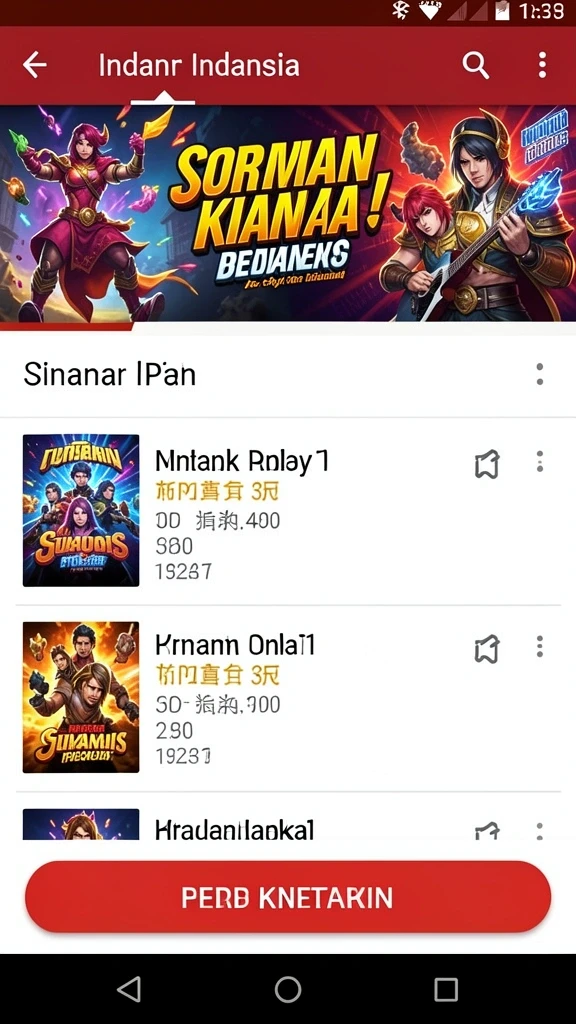Open recent apps from the navigation bar
Screen dimensions: 576x1024
coord(446,989)
